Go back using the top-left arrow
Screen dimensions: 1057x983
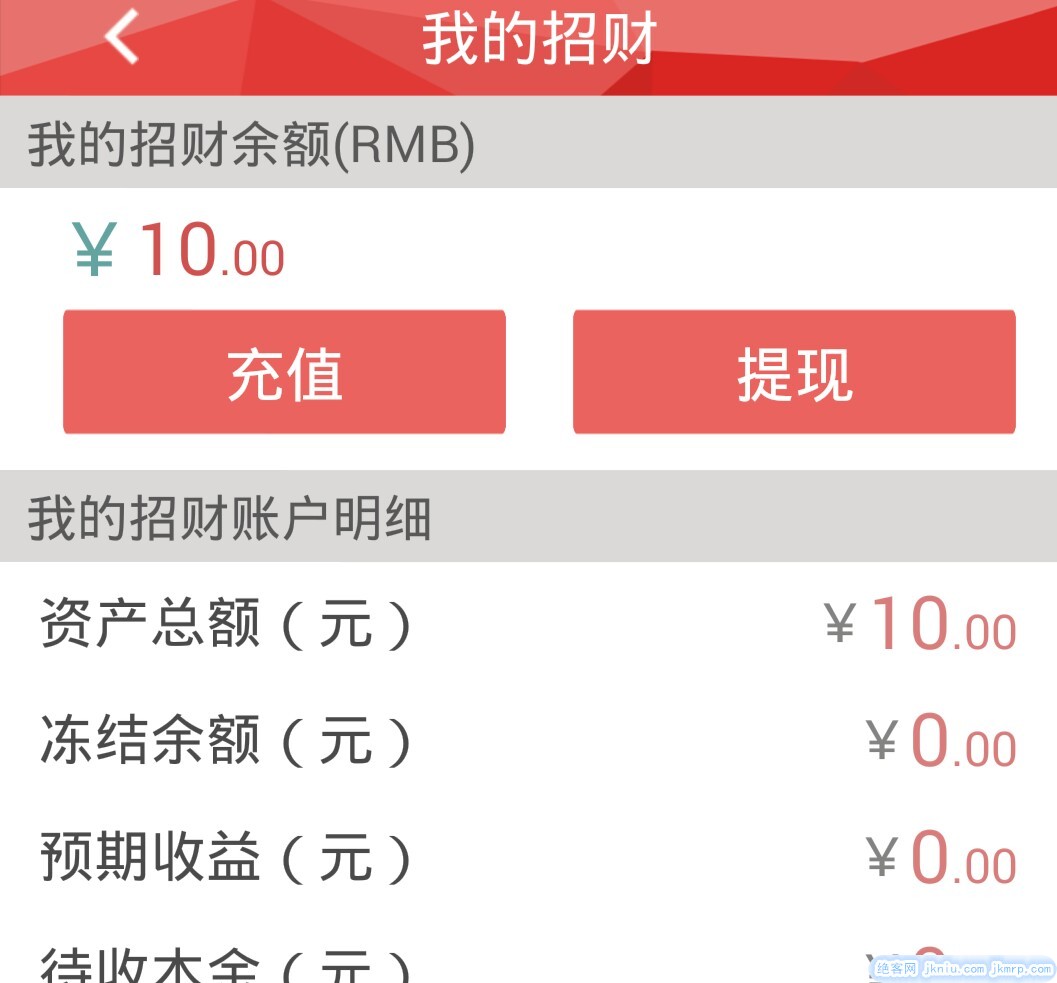point(122,38)
